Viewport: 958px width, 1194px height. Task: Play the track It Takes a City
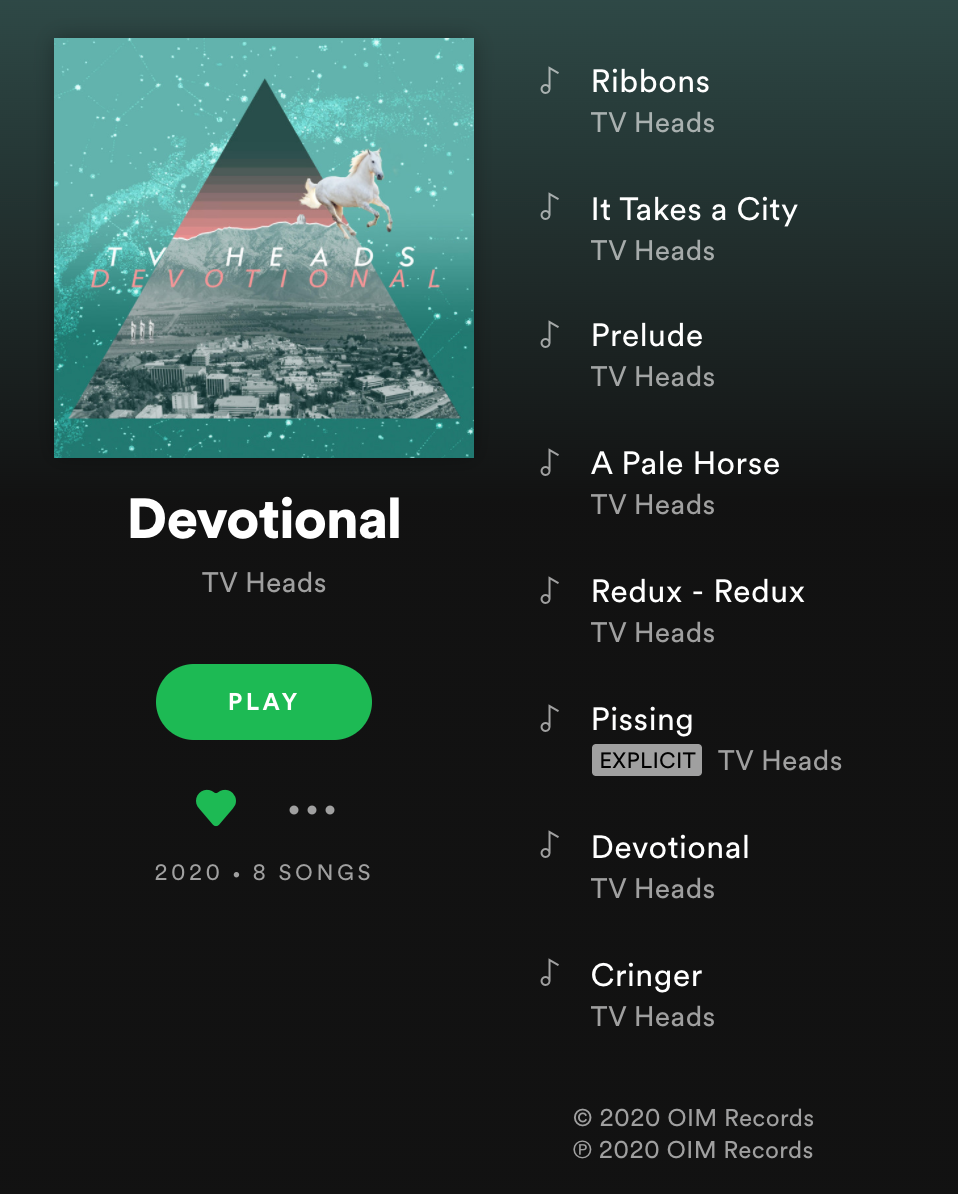[x=694, y=210]
